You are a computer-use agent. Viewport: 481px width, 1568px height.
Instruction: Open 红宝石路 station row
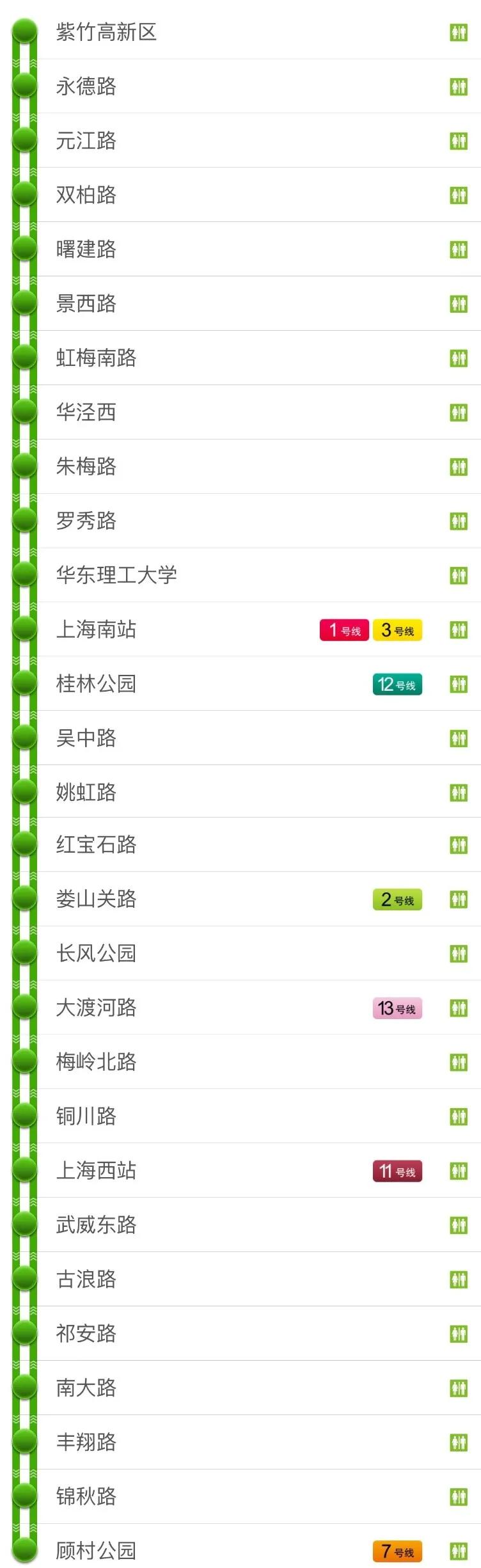(x=96, y=844)
